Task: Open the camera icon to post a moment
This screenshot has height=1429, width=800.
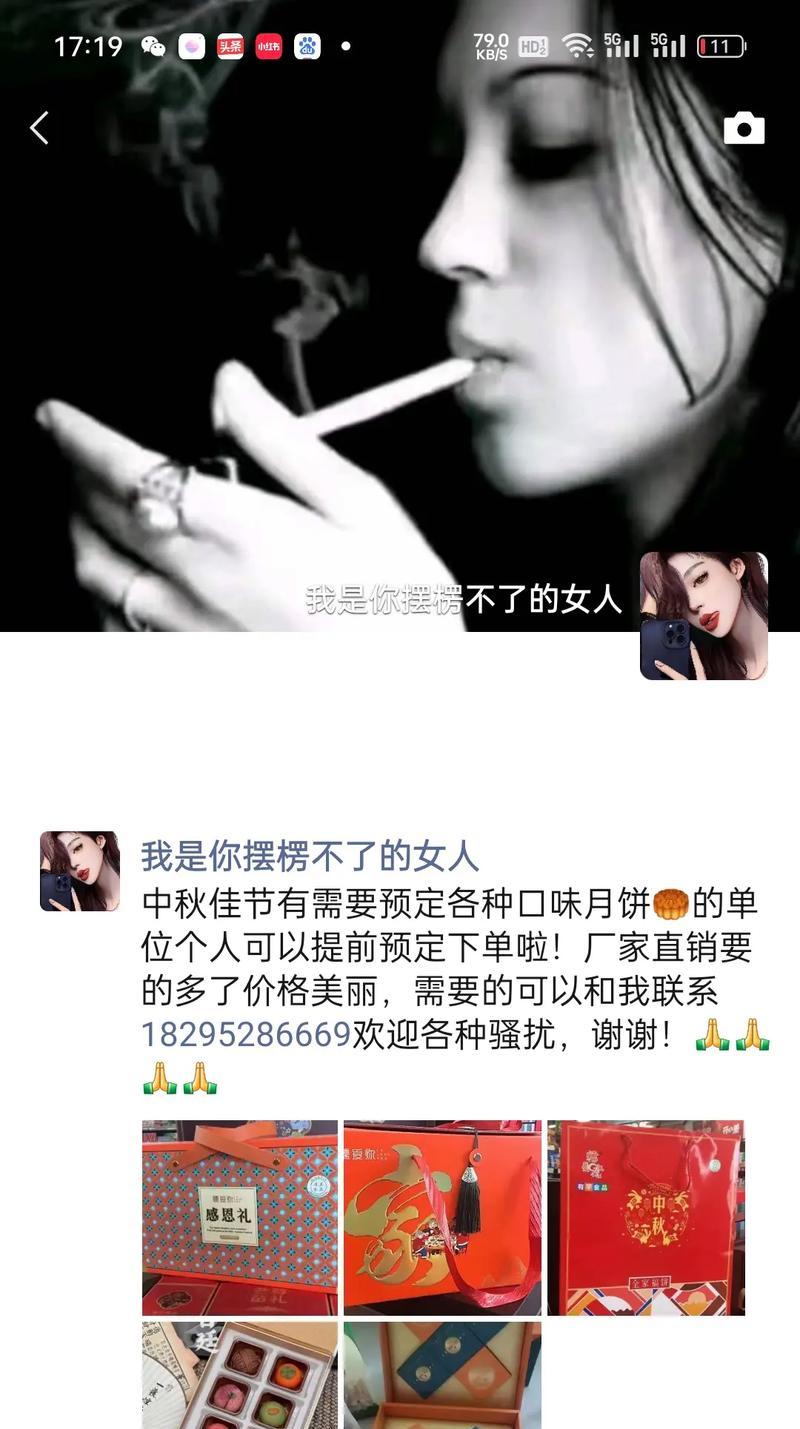Action: click(743, 129)
